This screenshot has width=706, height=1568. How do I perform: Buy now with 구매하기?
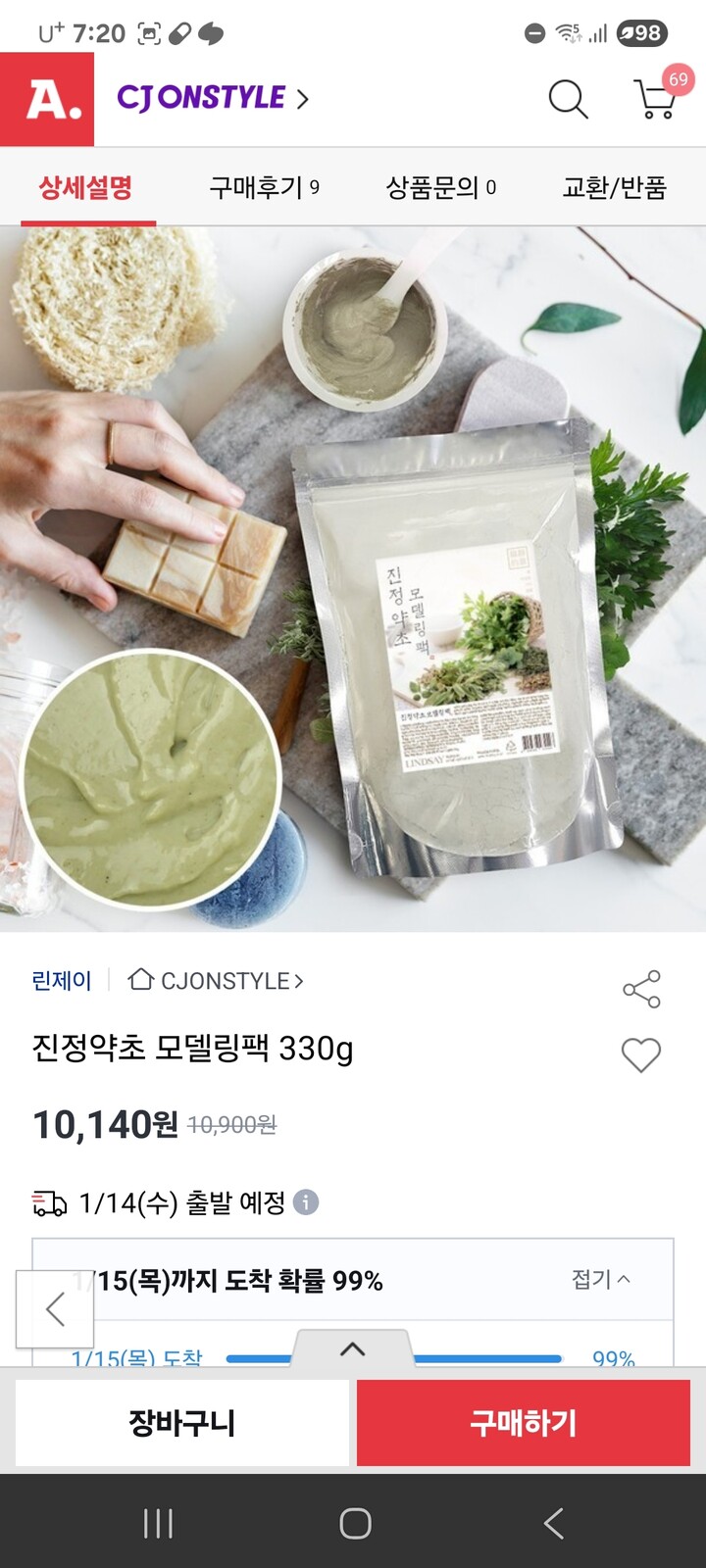pos(524,1422)
